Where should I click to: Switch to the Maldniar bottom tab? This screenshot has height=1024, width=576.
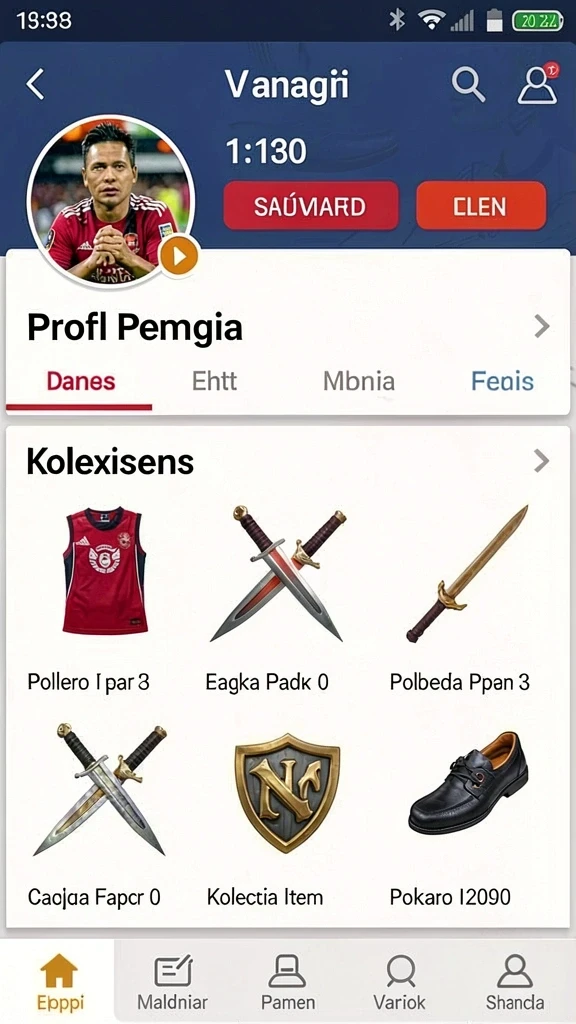[172, 982]
